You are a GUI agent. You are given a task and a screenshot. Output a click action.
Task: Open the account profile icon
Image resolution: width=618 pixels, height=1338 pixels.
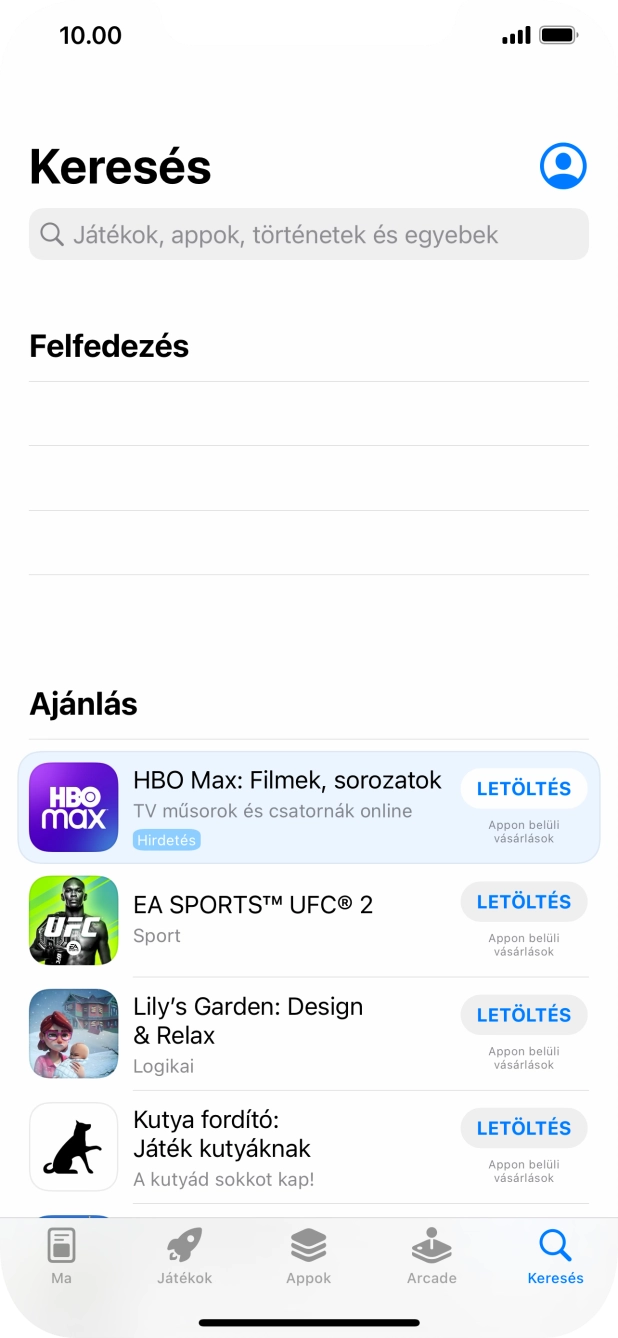coord(563,166)
